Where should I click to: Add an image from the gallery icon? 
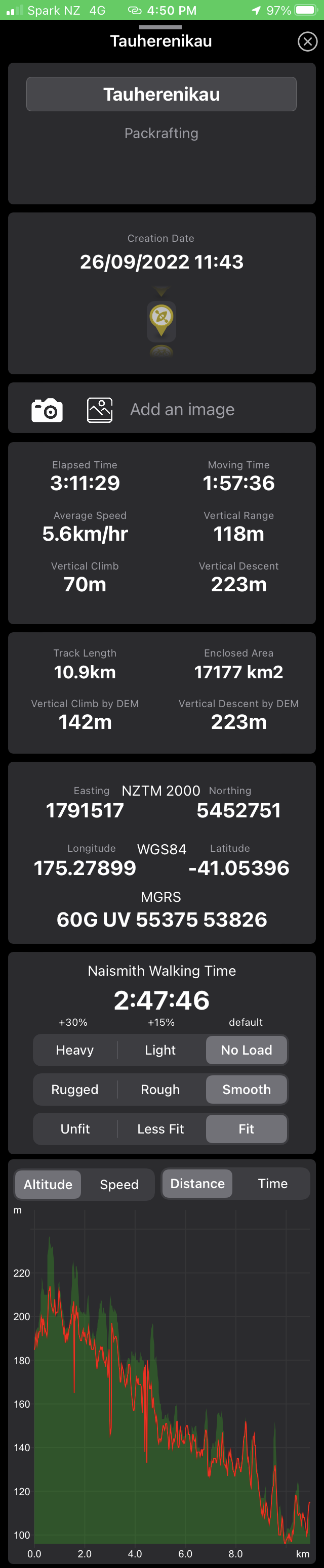(100, 410)
